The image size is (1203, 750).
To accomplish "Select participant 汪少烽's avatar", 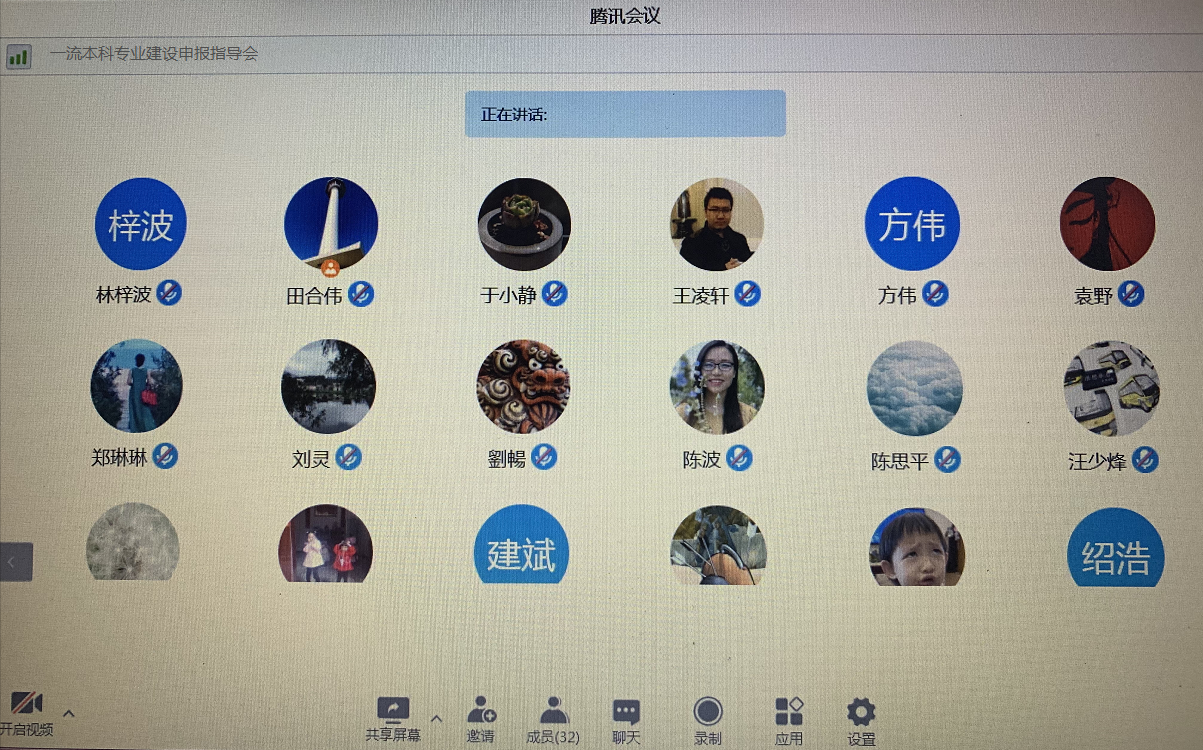I will point(1111,388).
